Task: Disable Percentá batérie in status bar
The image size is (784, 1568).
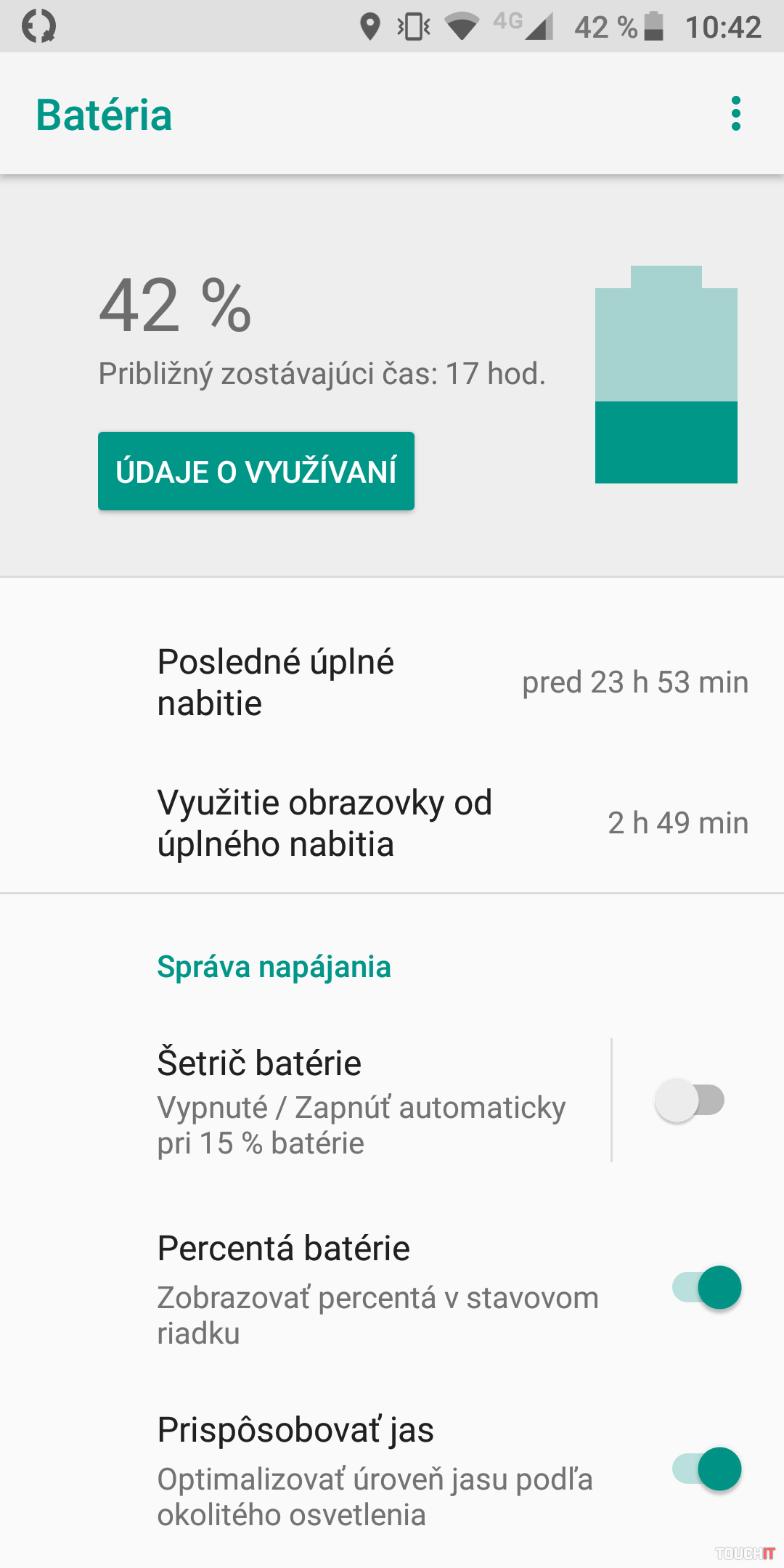Action: point(706,1288)
